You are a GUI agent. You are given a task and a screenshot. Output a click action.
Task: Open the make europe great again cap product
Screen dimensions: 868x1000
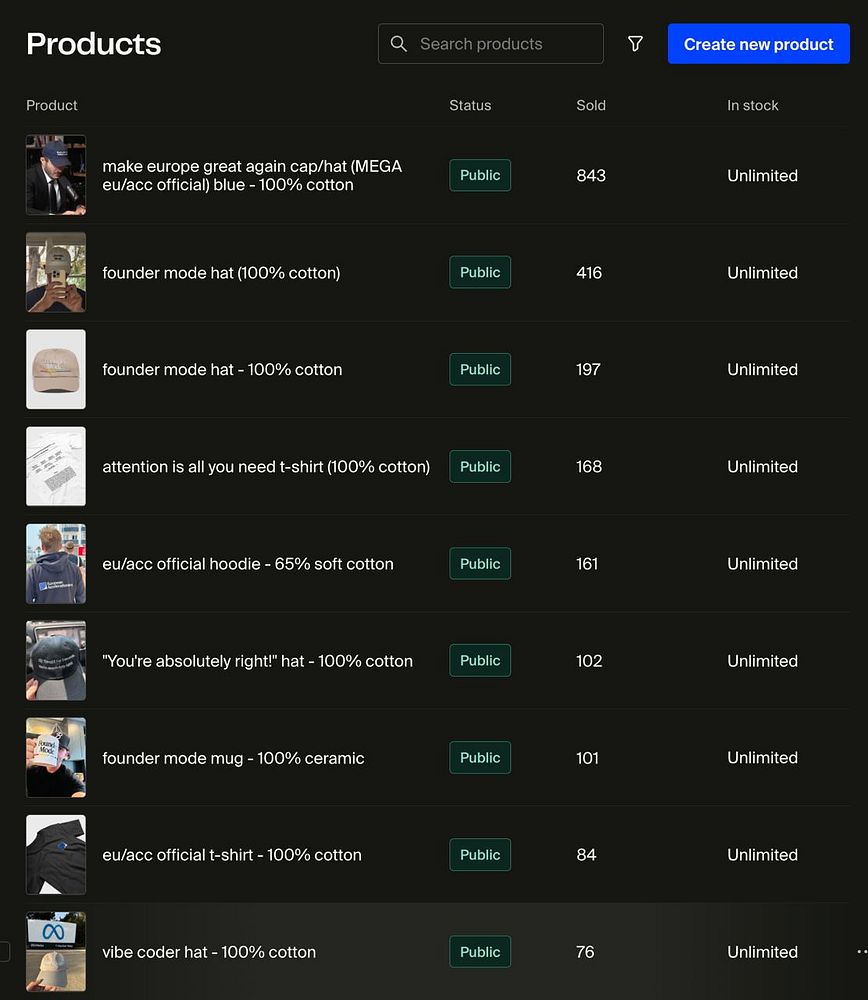(x=252, y=175)
